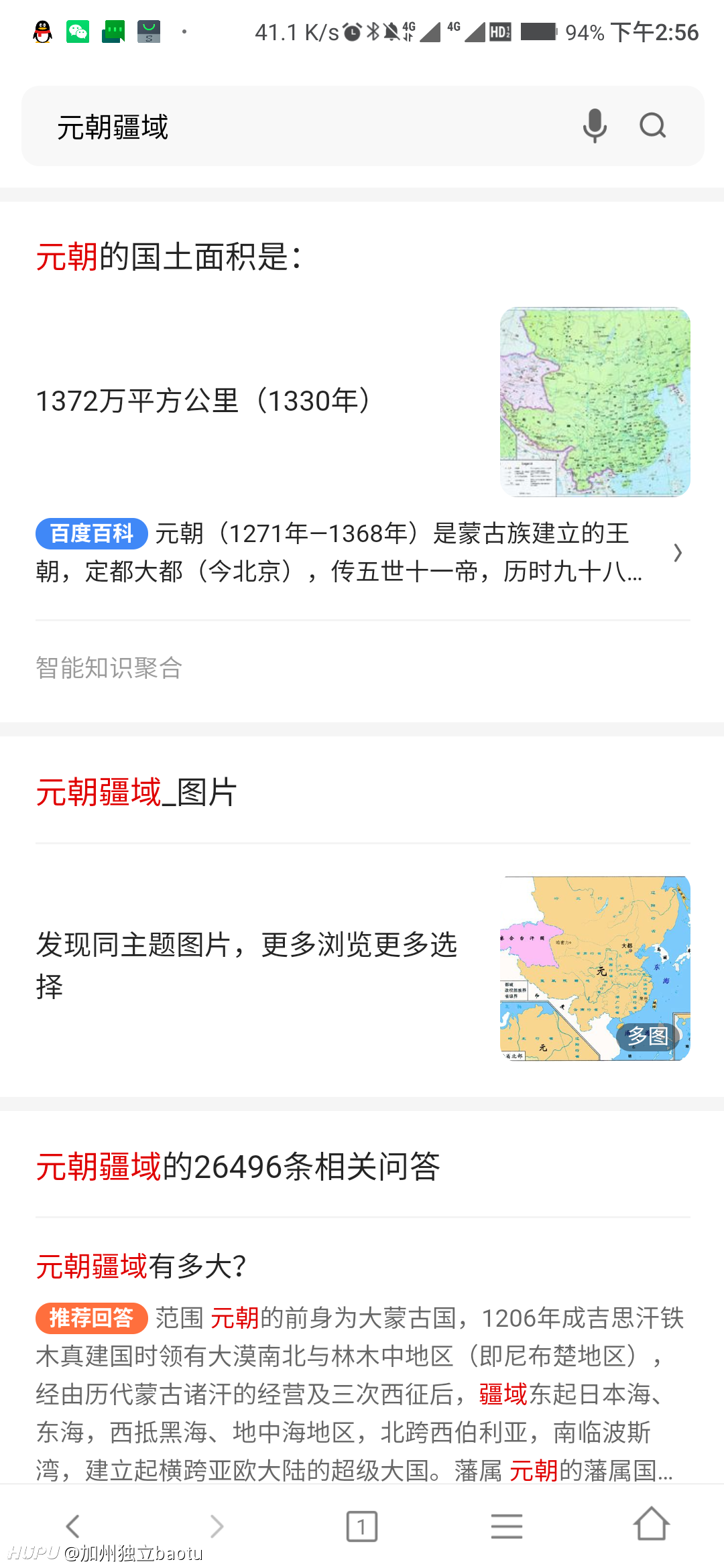724x1568 pixels.
Task: Open the browser menu
Action: coord(507,1526)
